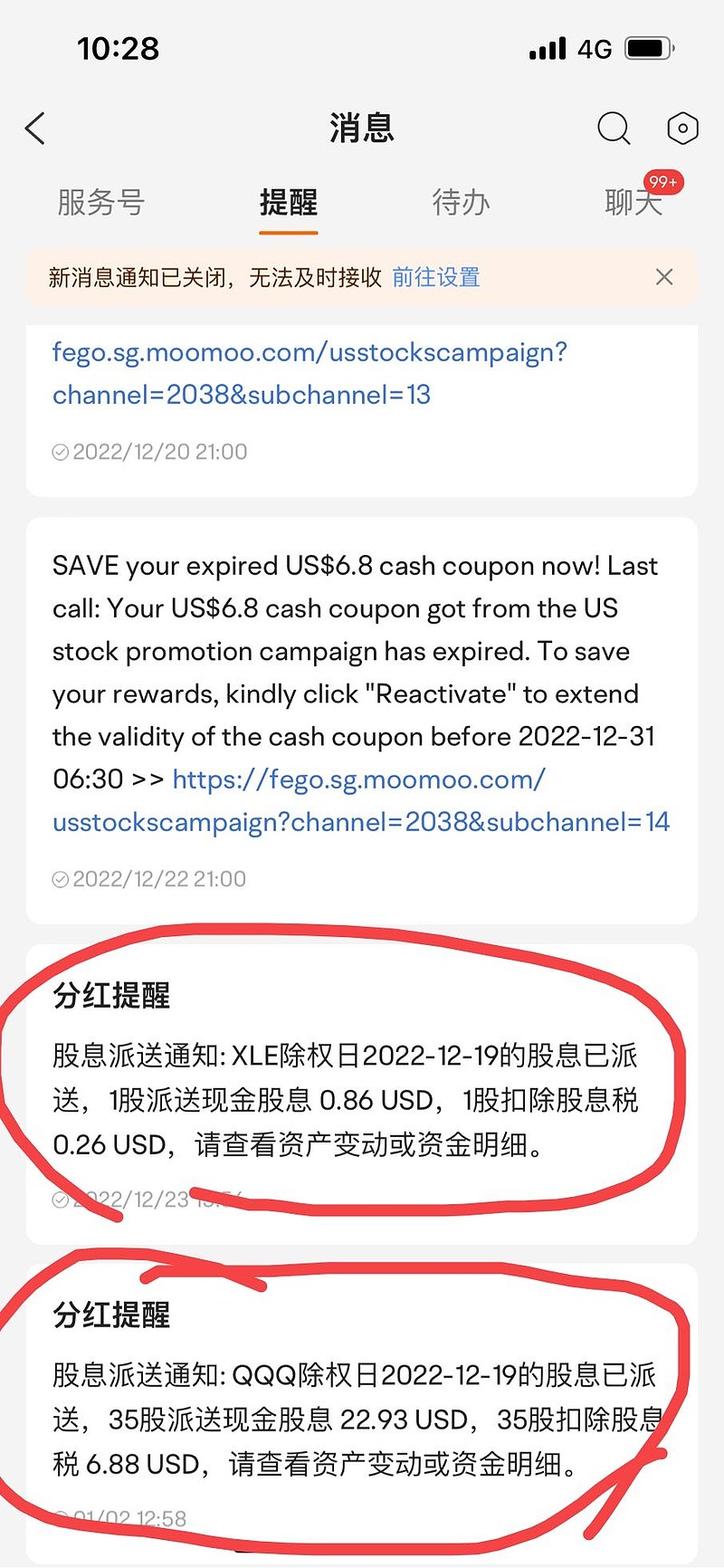Open the search icon
Image resolution: width=724 pixels, height=1568 pixels.
[614, 128]
